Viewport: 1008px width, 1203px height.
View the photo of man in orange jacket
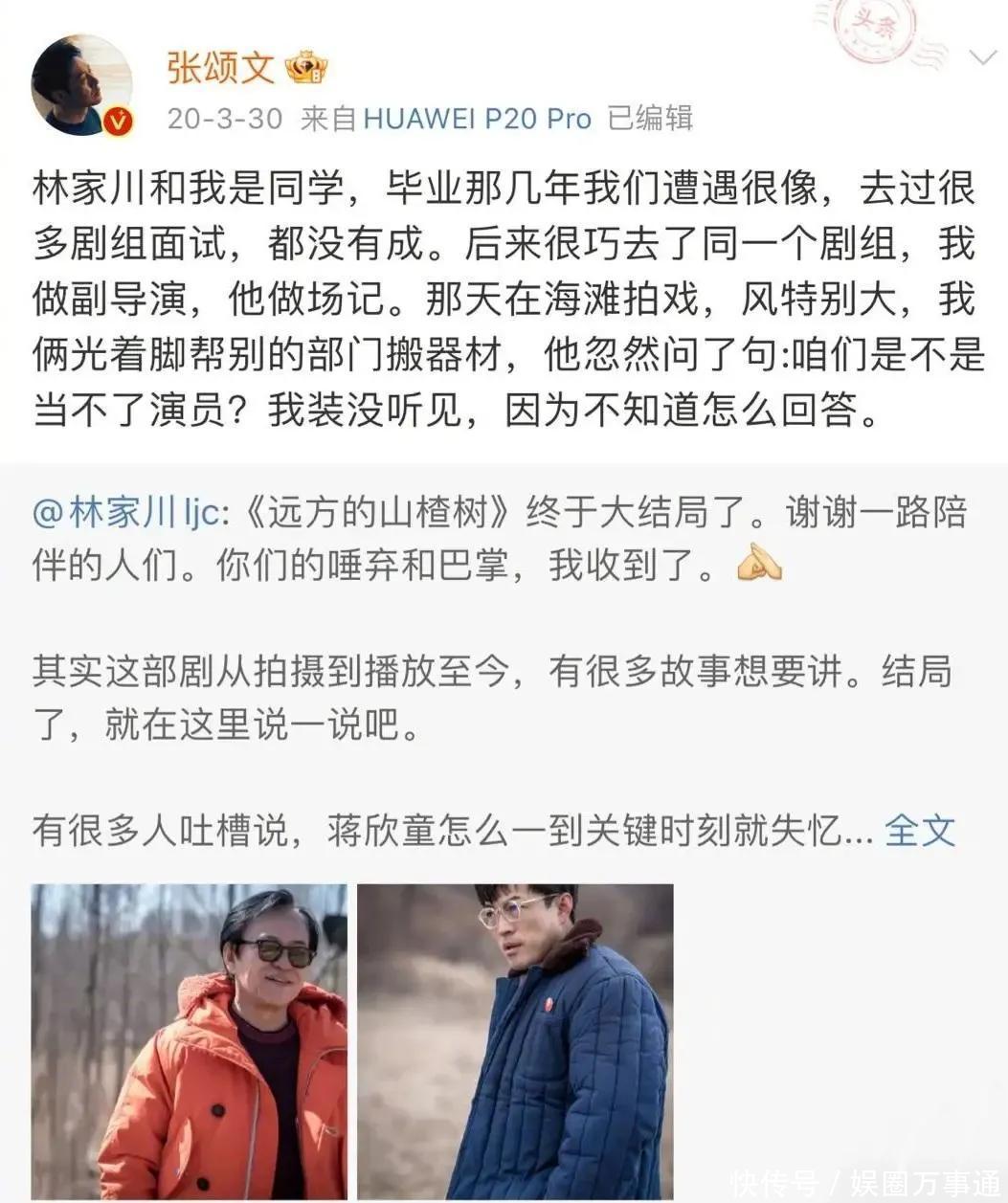[189, 1041]
